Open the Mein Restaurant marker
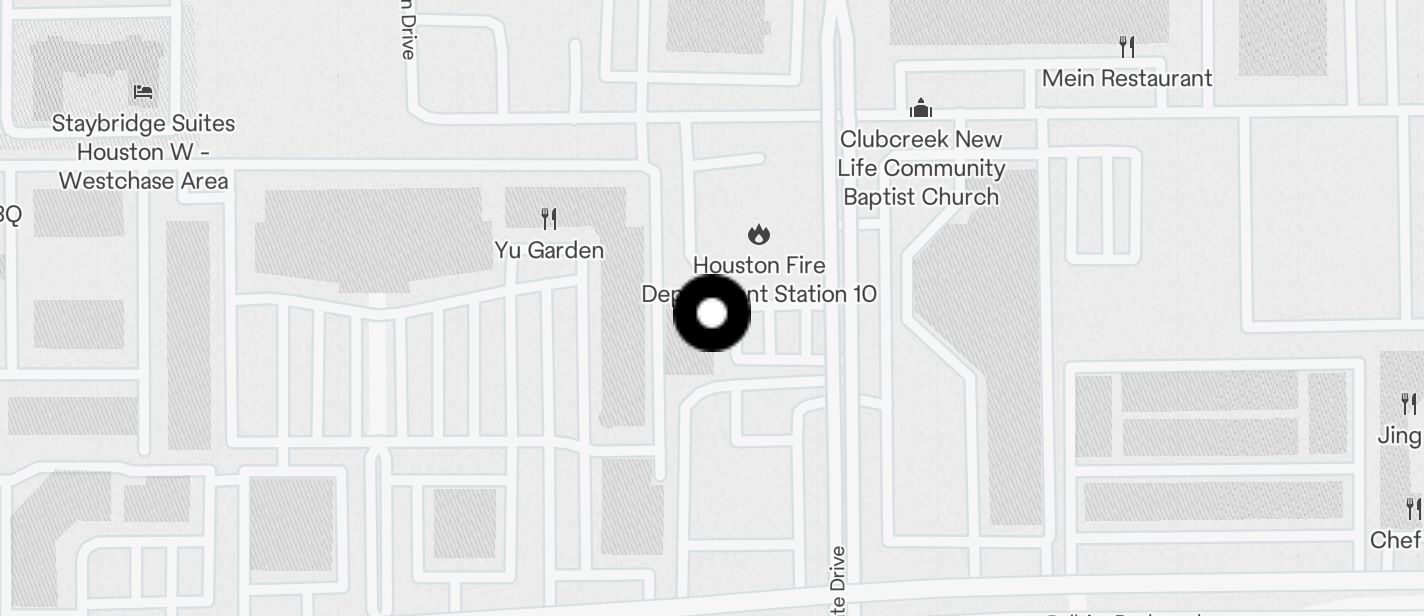The width and height of the screenshot is (1424, 616). click(x=1127, y=47)
